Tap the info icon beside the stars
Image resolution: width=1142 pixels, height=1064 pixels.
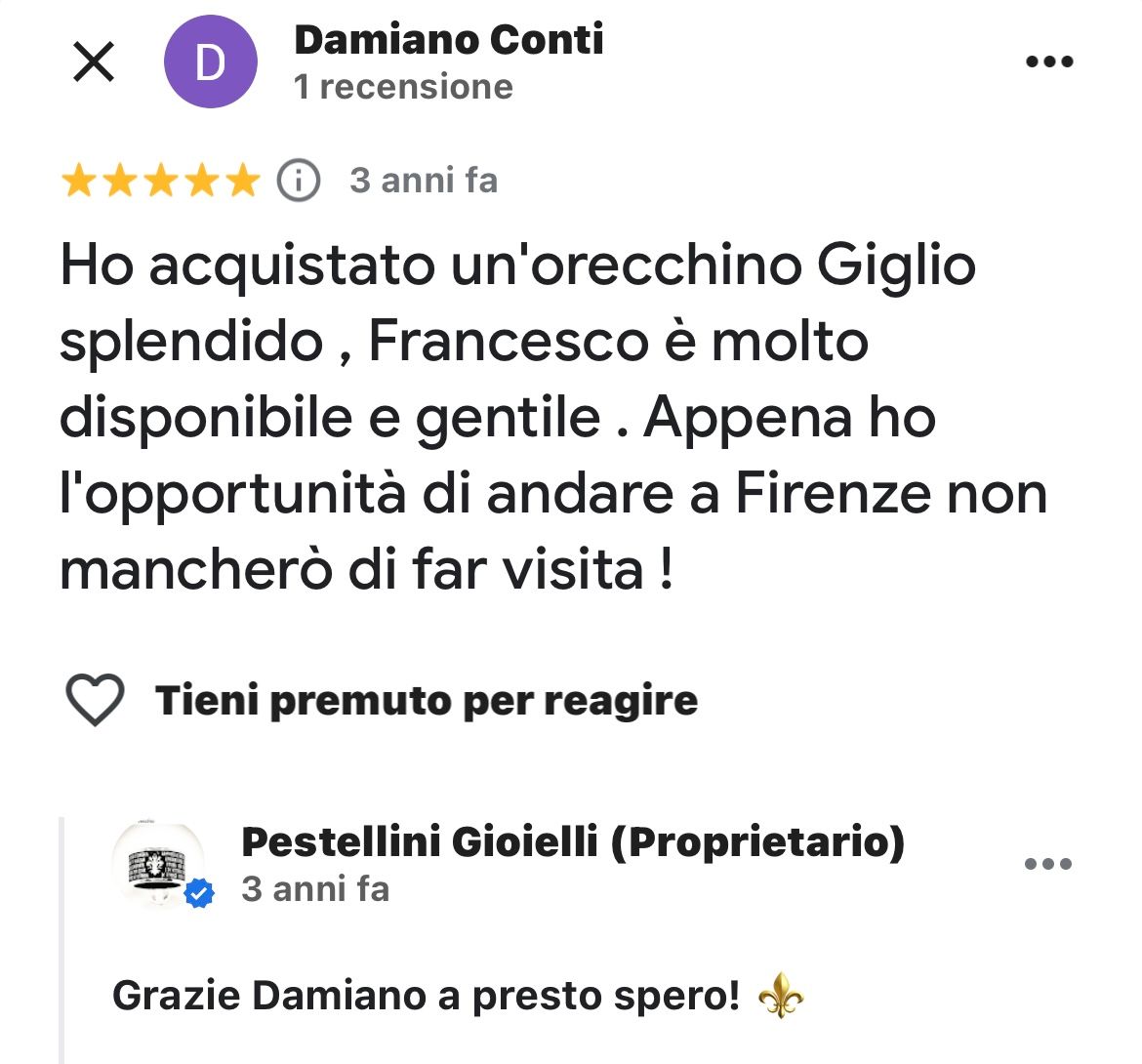(x=299, y=181)
